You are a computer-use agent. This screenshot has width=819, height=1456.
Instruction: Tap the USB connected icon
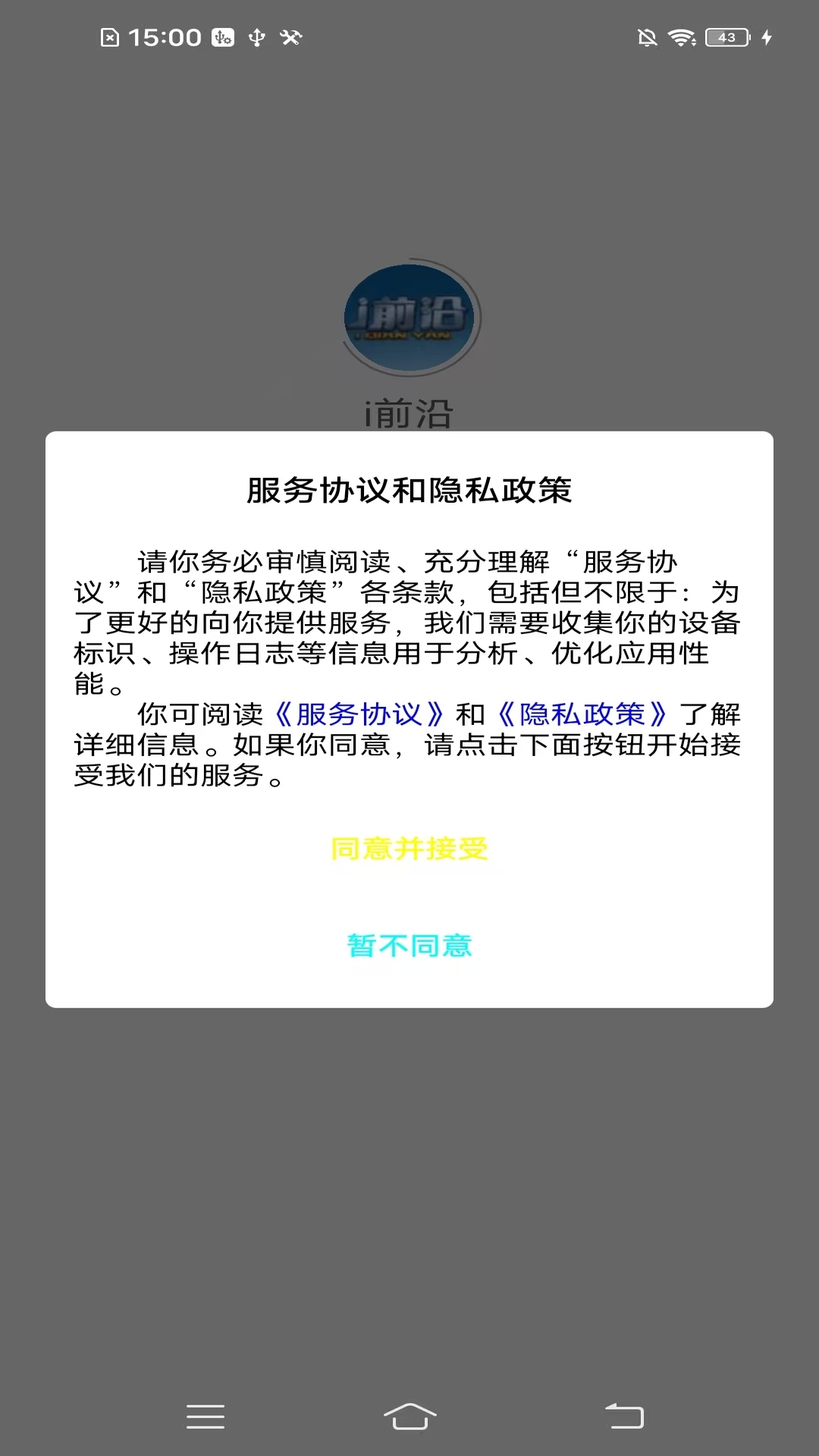click(257, 36)
